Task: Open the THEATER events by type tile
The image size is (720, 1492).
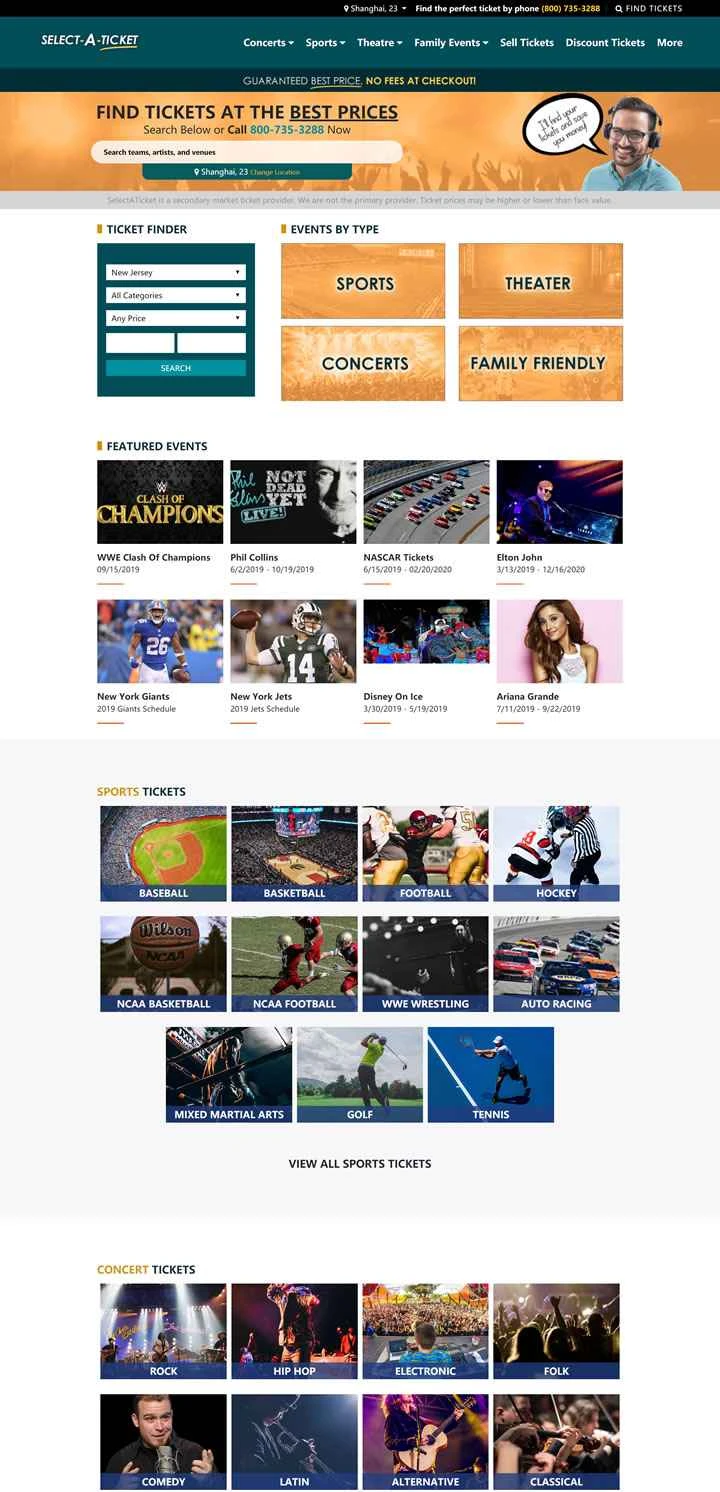Action: pos(540,281)
